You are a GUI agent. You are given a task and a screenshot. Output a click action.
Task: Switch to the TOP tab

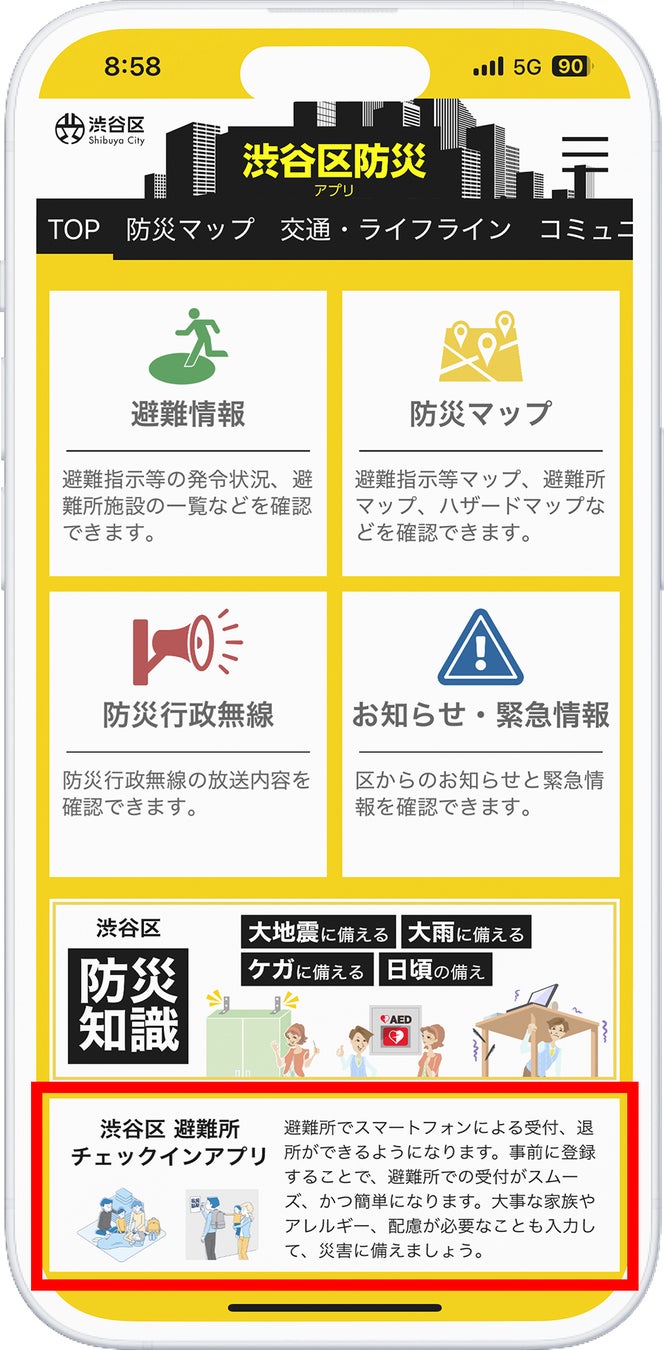(x=74, y=229)
